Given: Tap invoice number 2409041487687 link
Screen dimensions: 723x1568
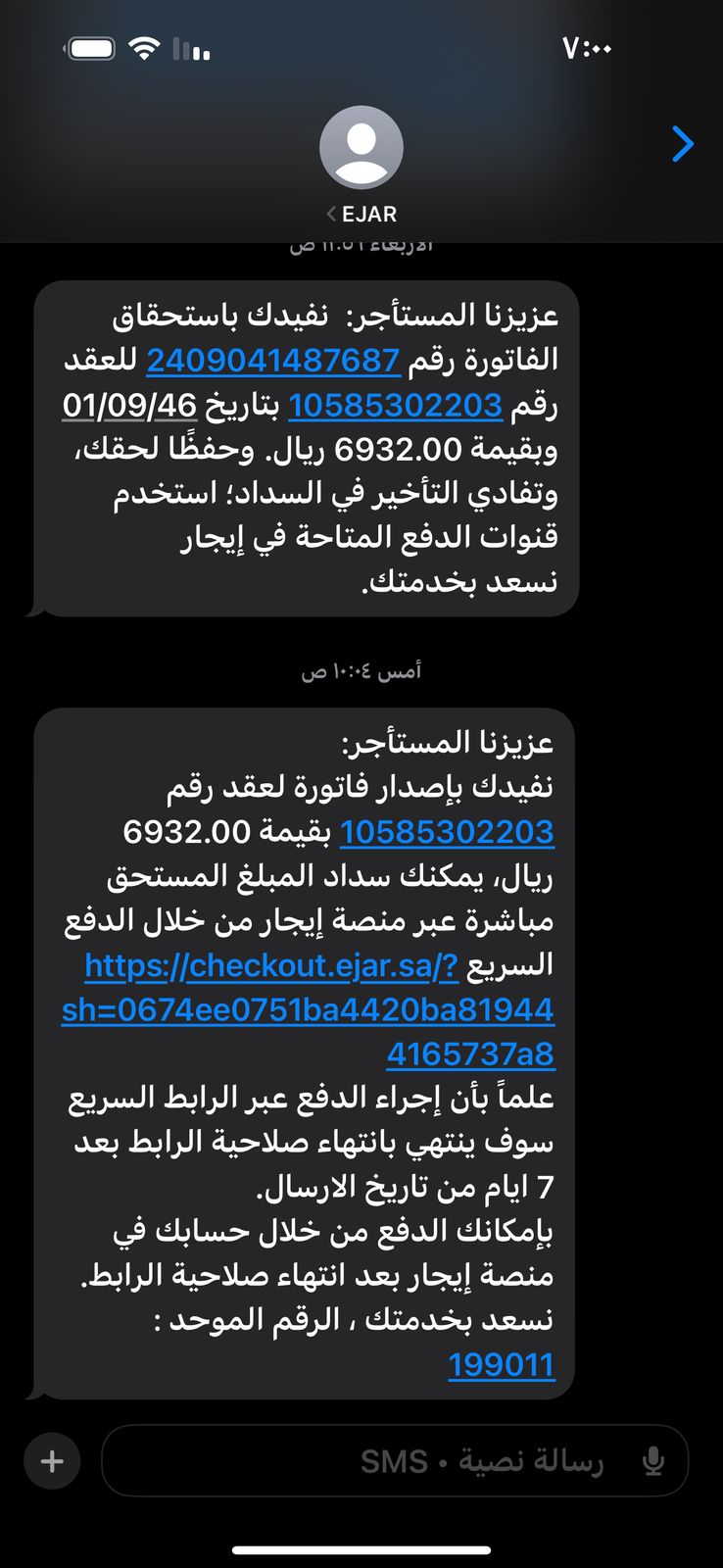Looking at the screenshot, I should click(273, 361).
